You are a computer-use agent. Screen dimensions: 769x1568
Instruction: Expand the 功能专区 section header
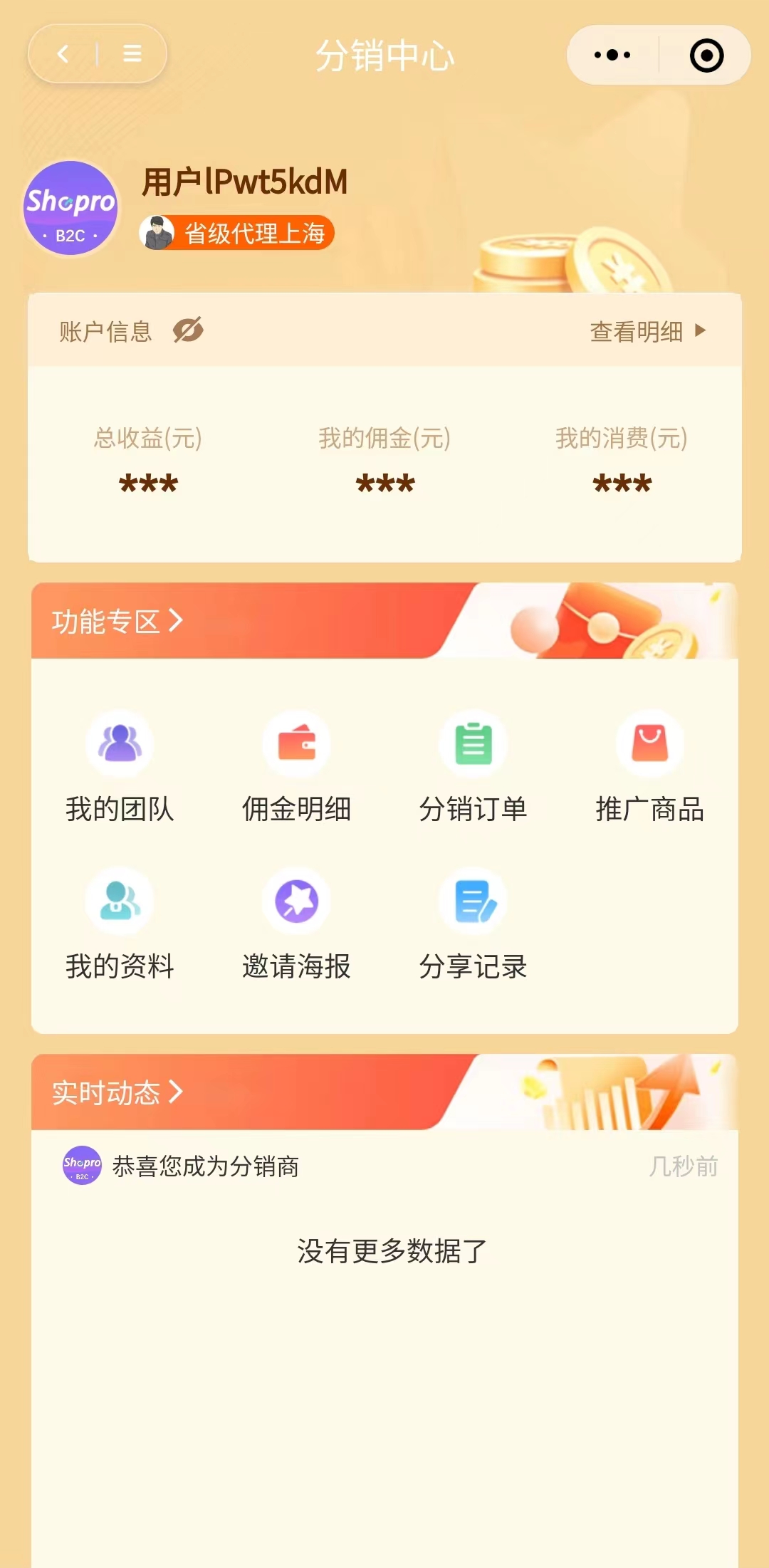[x=117, y=621]
